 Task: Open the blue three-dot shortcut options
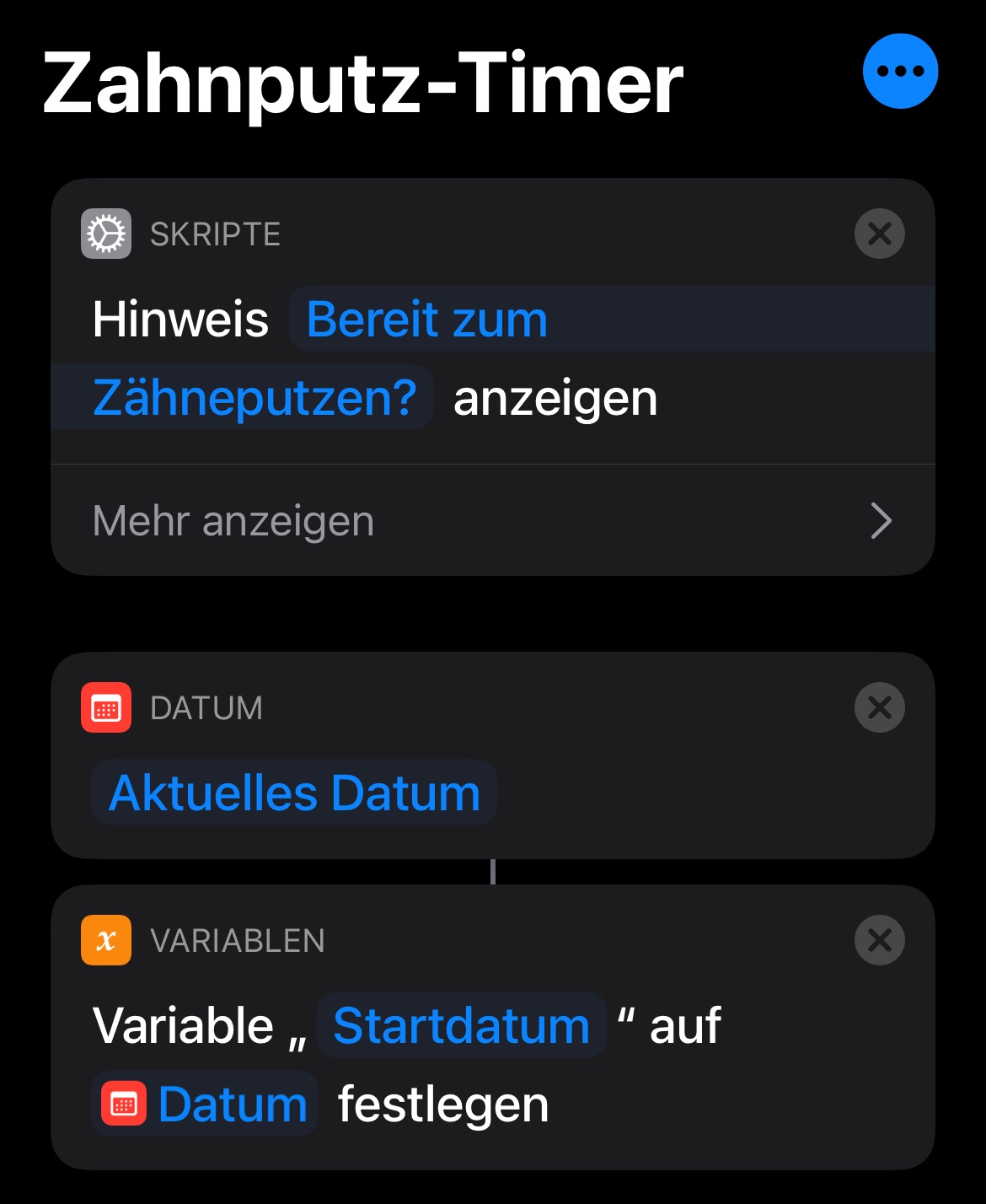[x=900, y=72]
